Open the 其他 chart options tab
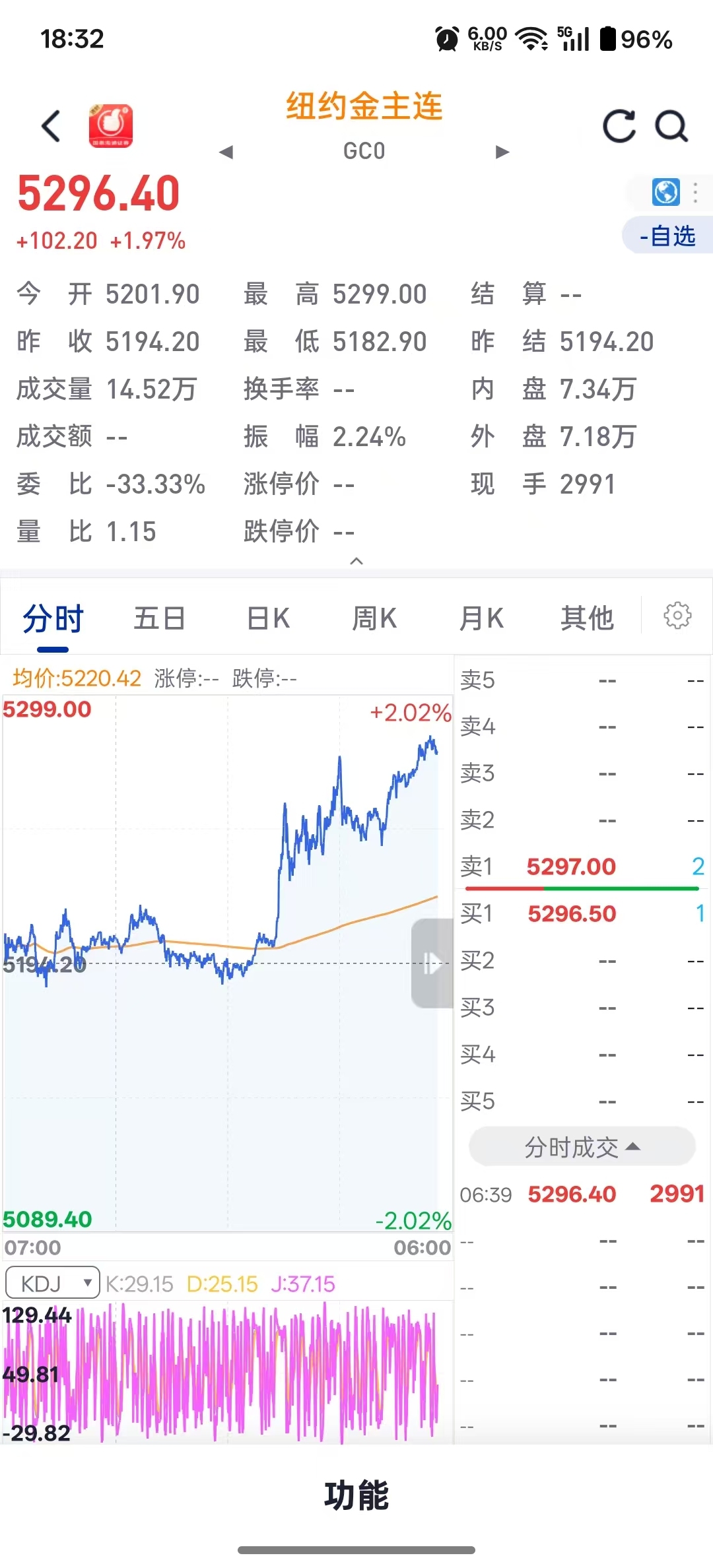713x1568 pixels. [x=587, y=619]
